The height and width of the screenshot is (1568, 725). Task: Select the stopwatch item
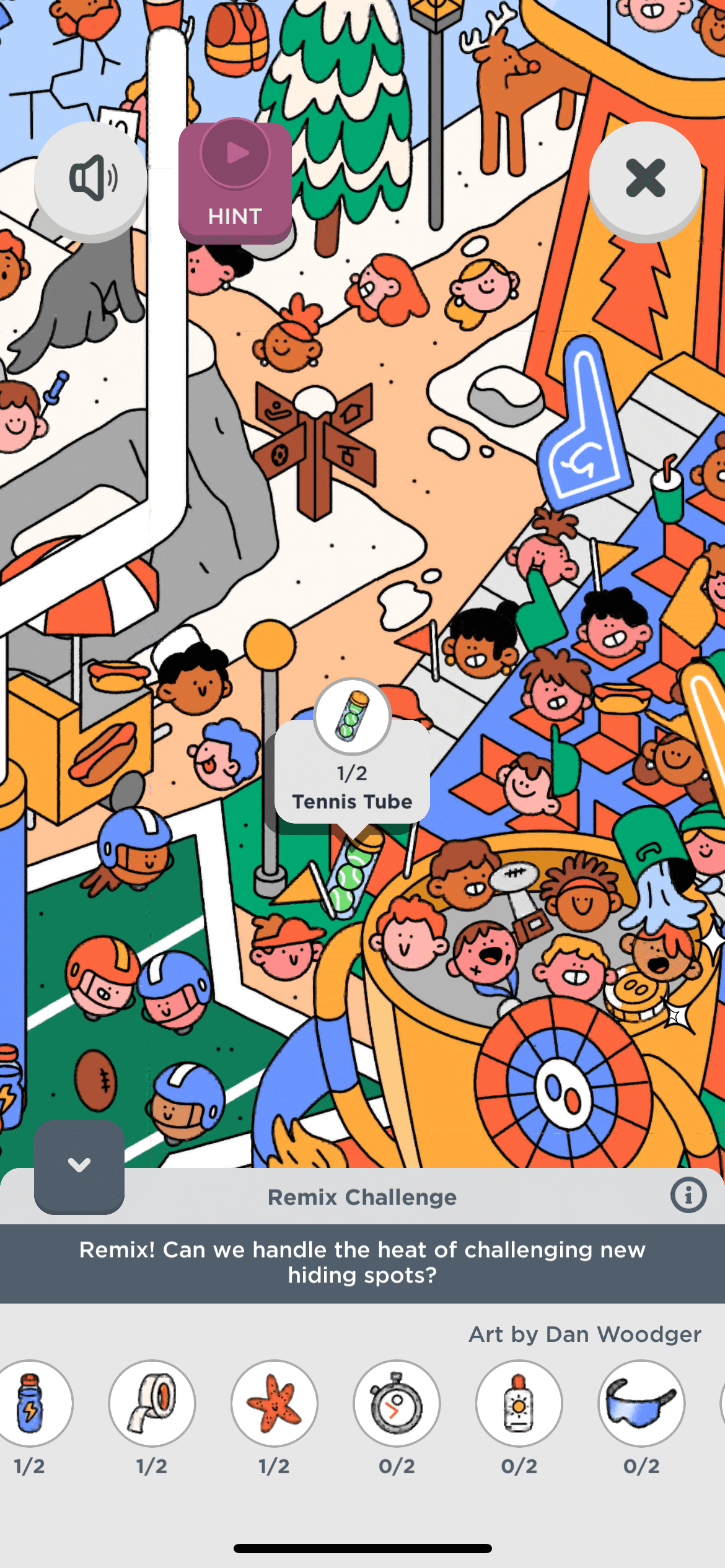pyautogui.click(x=397, y=1403)
